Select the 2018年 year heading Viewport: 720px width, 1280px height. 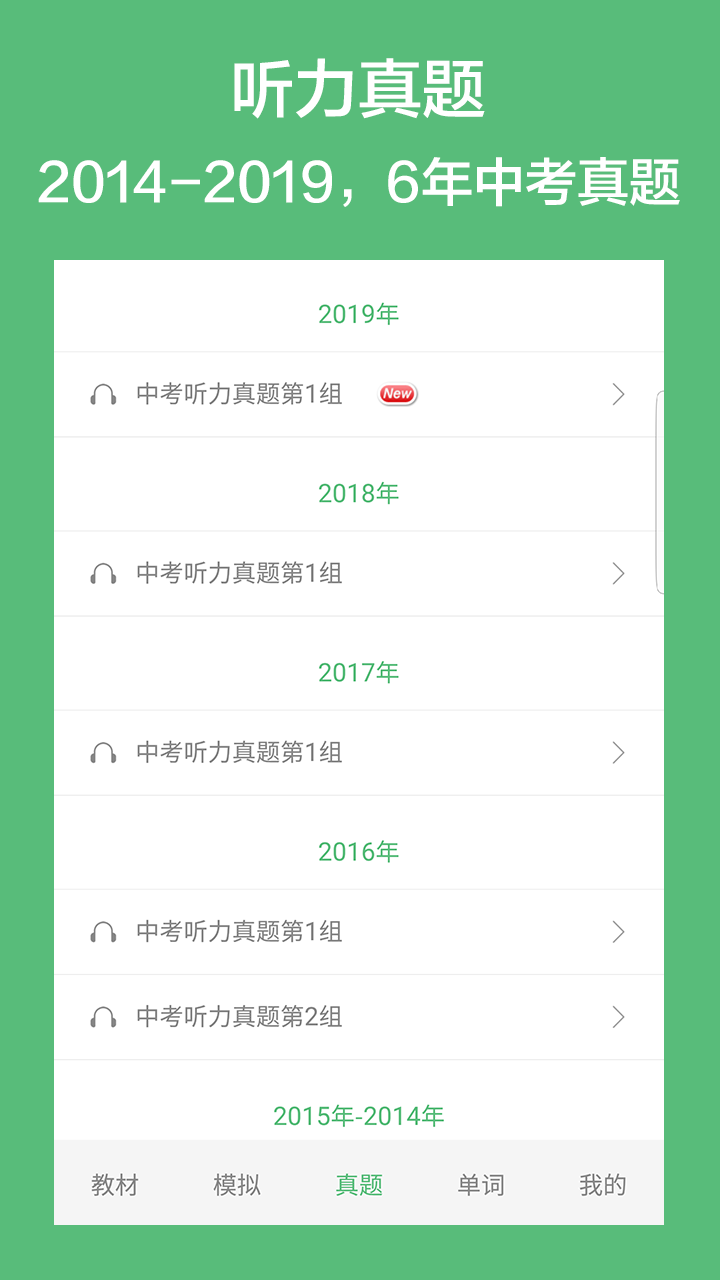(x=359, y=492)
